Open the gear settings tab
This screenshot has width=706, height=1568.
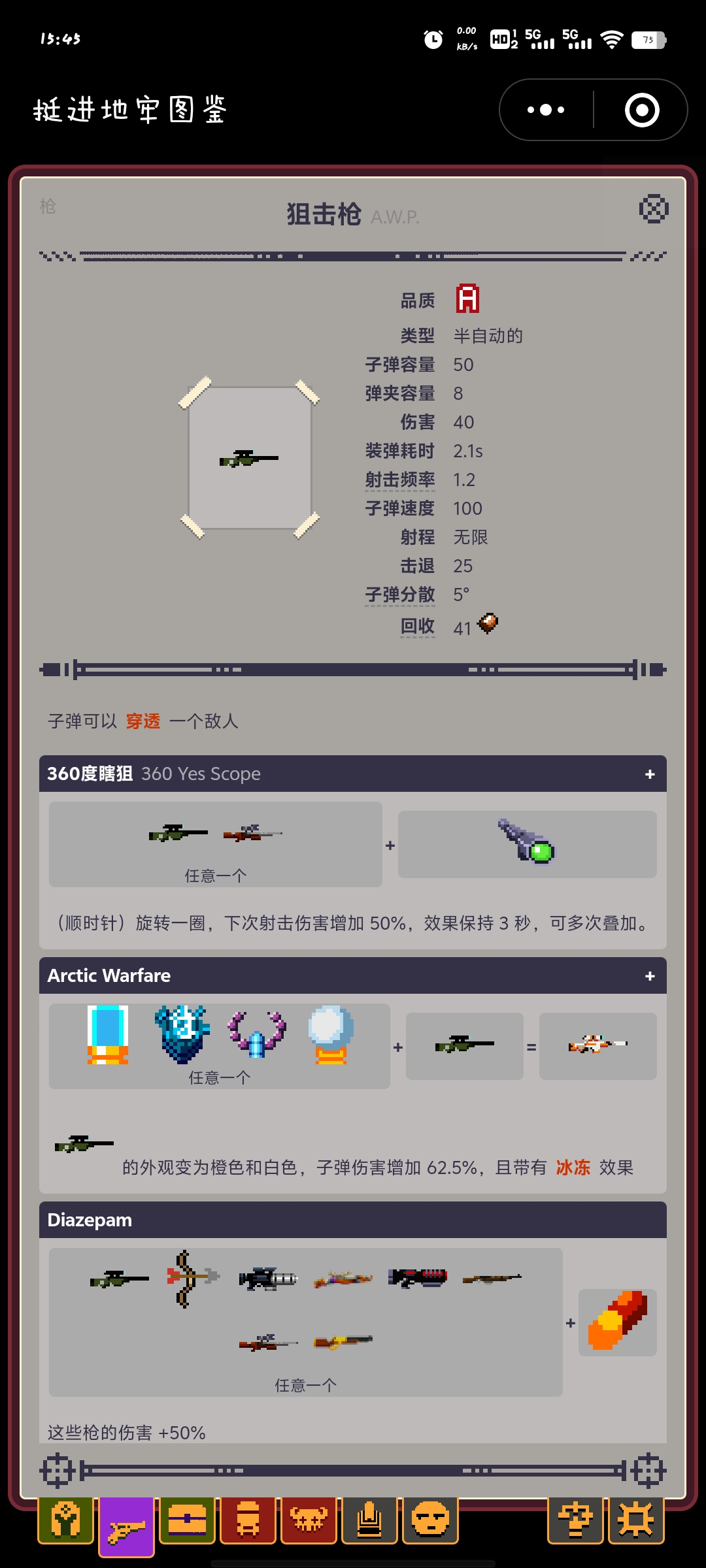(636, 1520)
